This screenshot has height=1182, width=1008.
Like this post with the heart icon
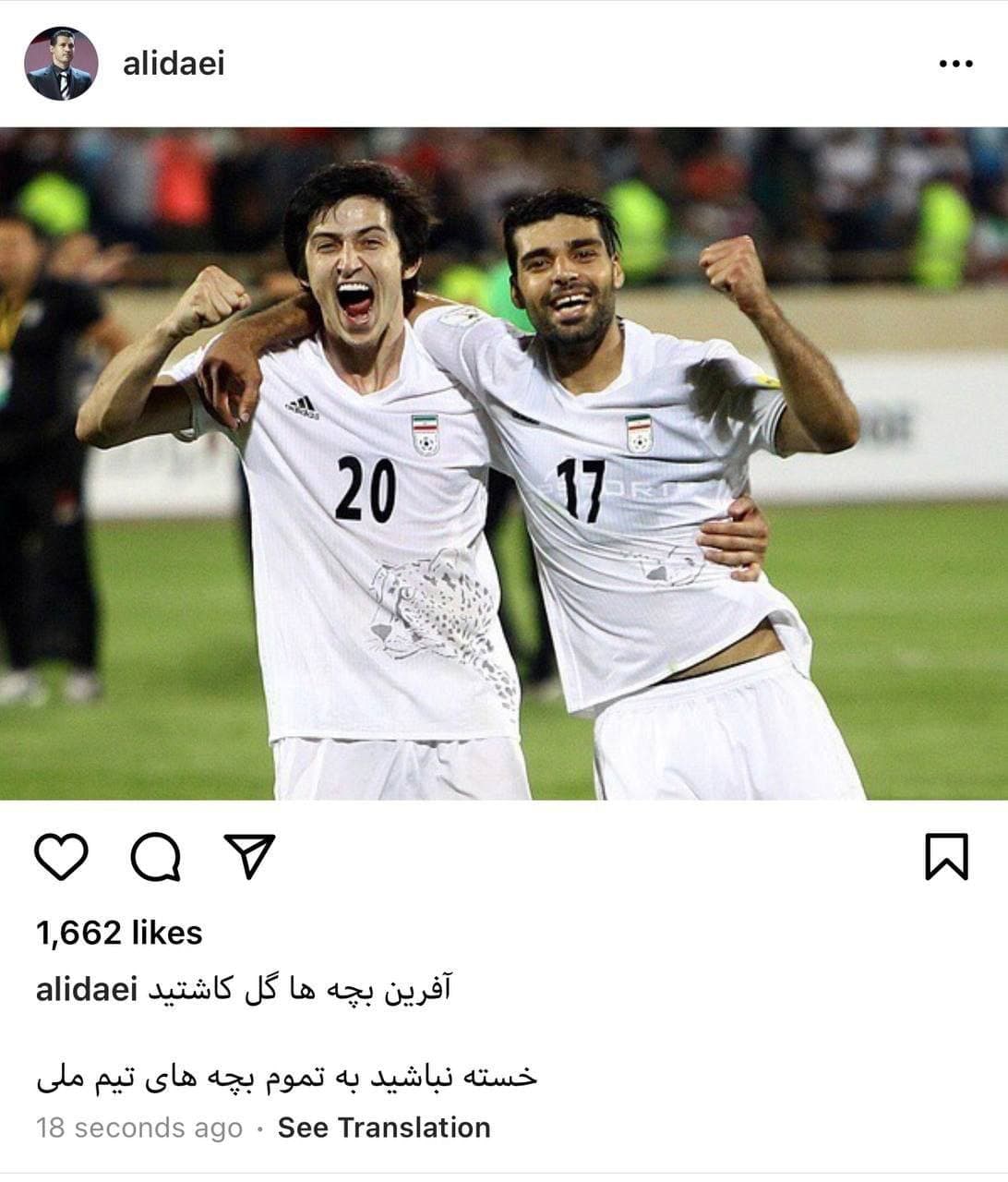(x=61, y=856)
